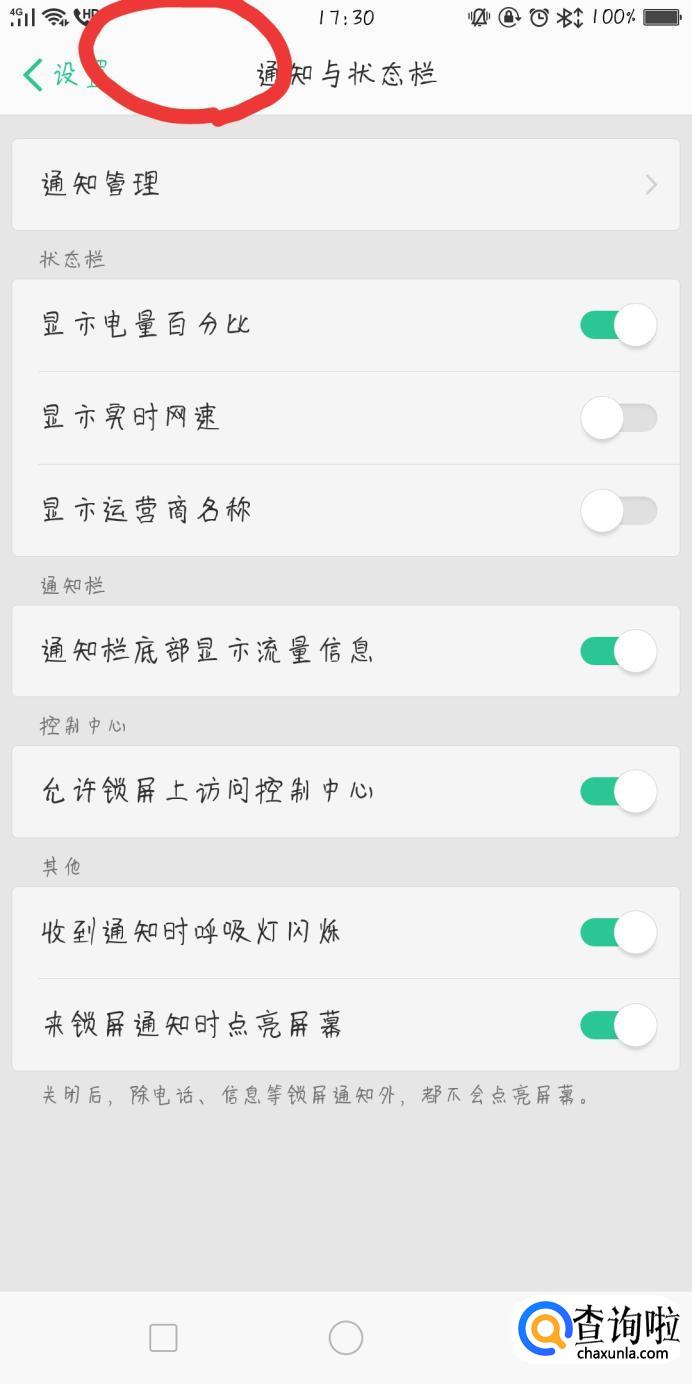Turn off 收到通知时呼吸灯闪烁
This screenshot has height=1384, width=692.
(x=618, y=933)
